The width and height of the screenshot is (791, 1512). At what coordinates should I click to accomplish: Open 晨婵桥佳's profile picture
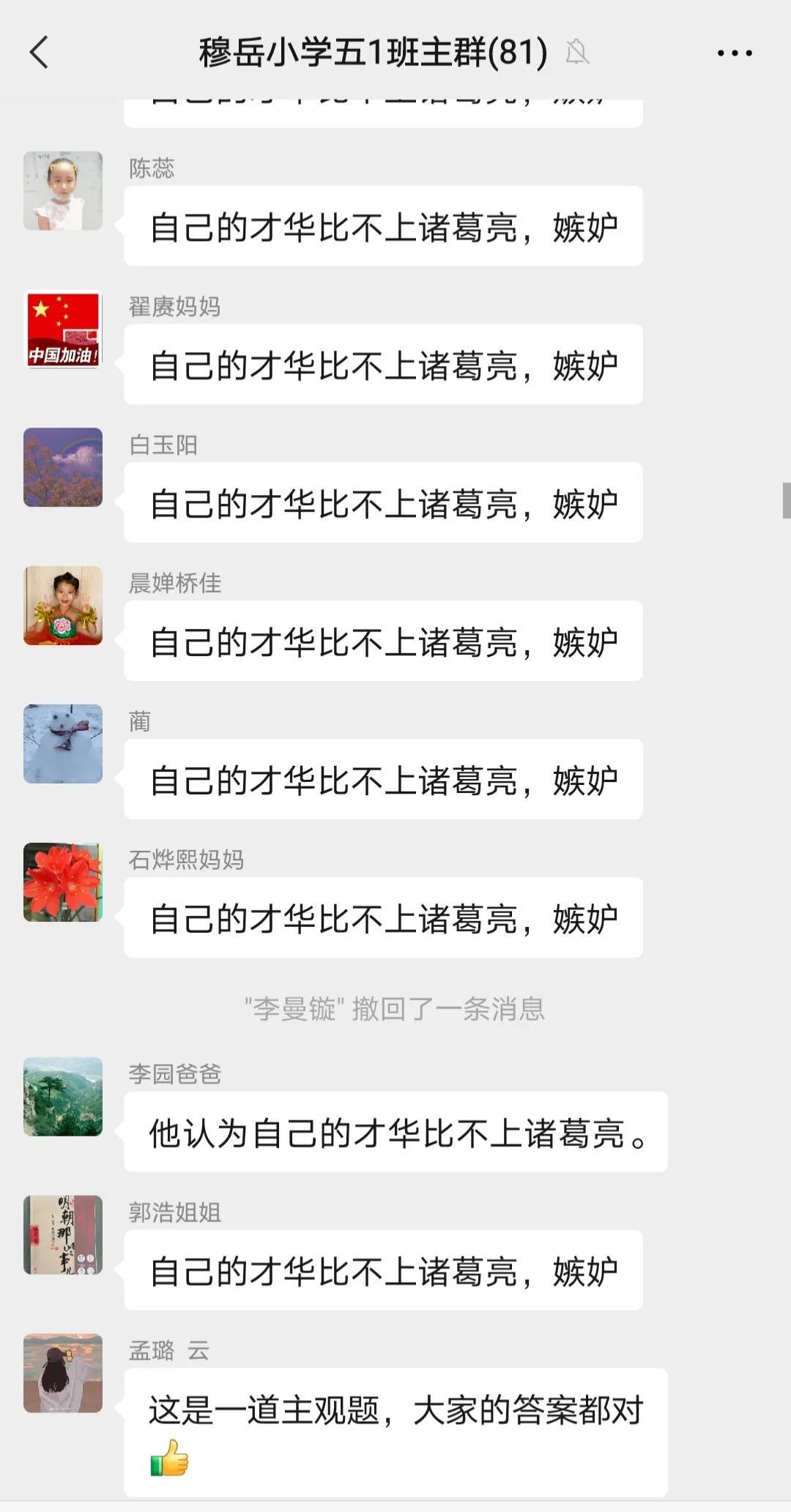pos(63,606)
